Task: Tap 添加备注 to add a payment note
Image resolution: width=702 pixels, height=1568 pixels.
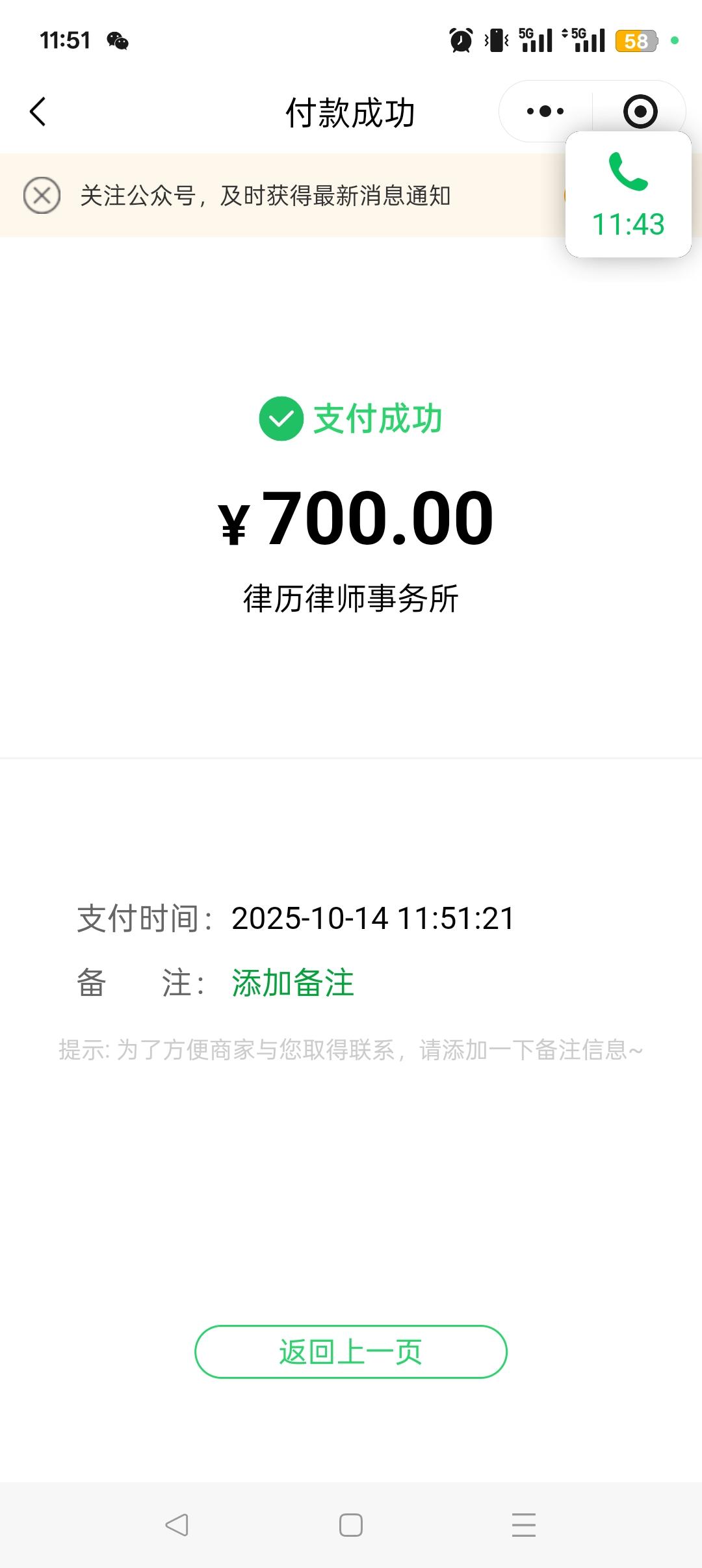Action: point(292,982)
